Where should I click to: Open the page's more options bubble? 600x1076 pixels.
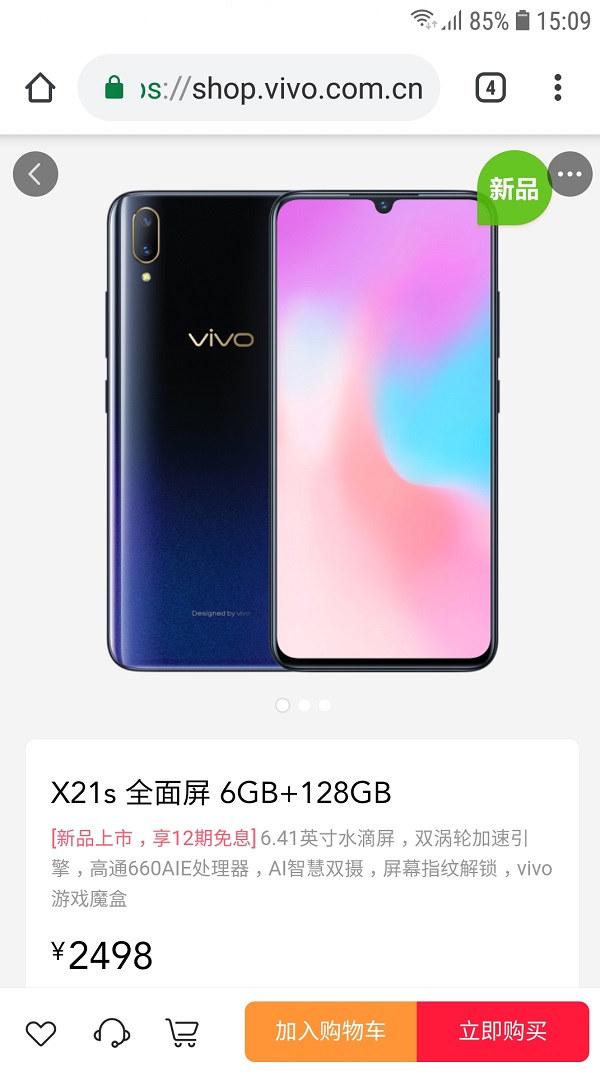(570, 174)
